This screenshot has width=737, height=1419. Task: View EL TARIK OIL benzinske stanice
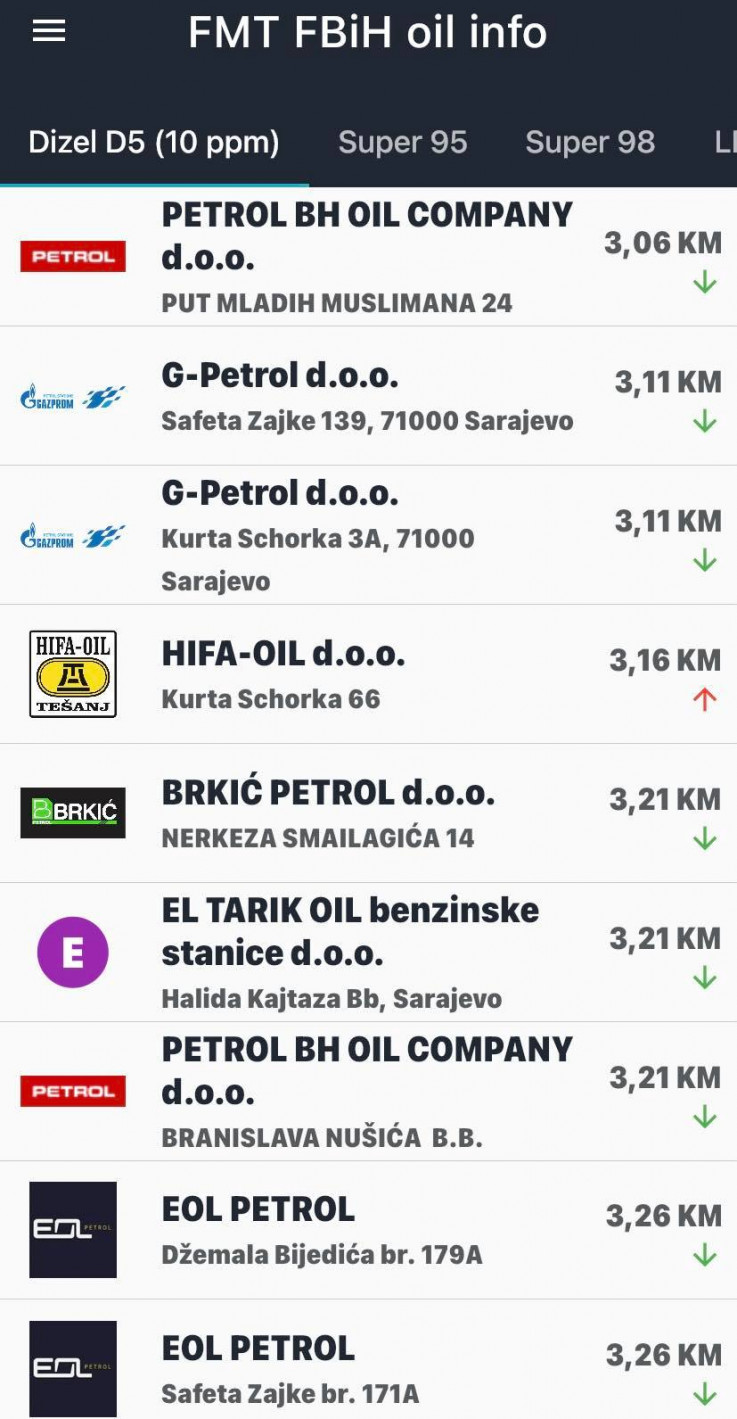[367, 952]
